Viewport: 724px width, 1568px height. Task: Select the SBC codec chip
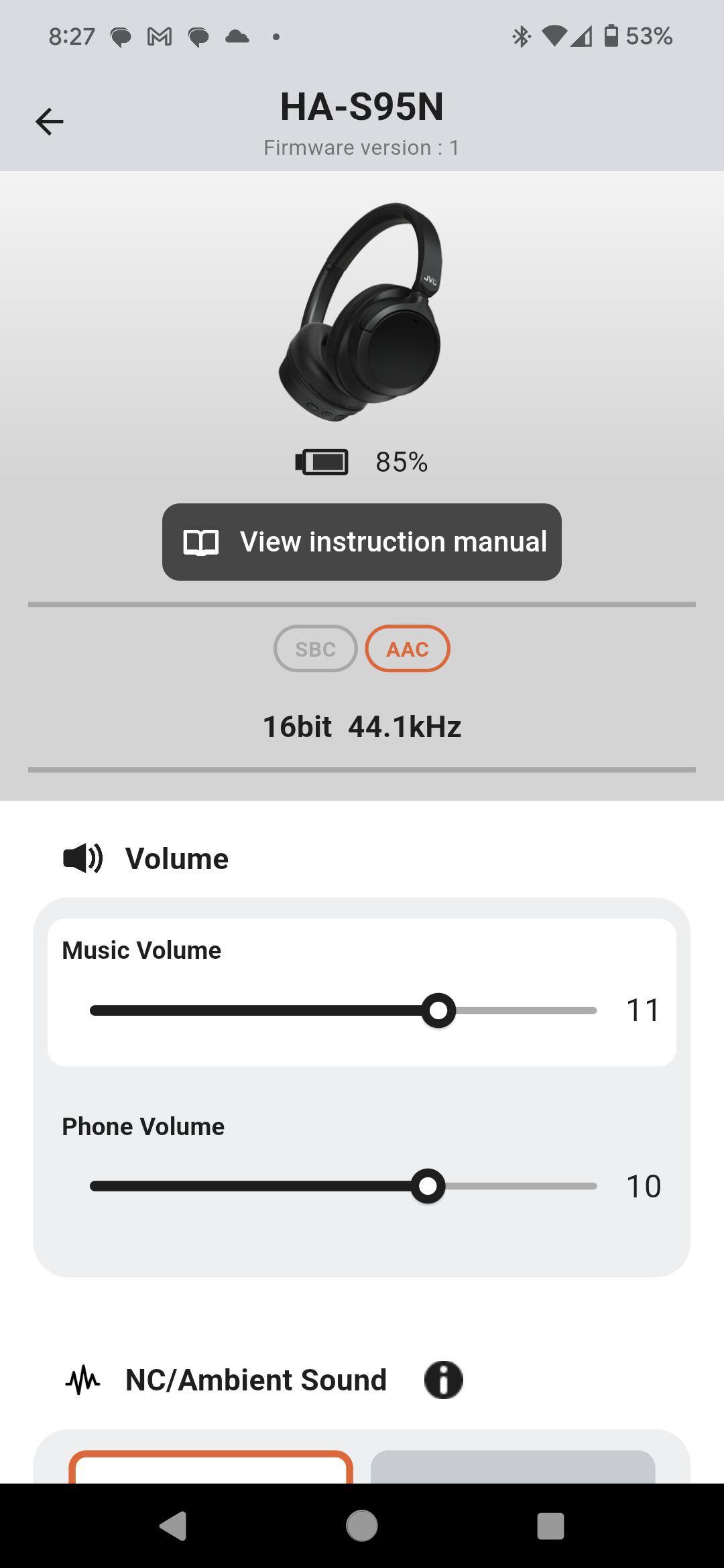[x=315, y=649]
